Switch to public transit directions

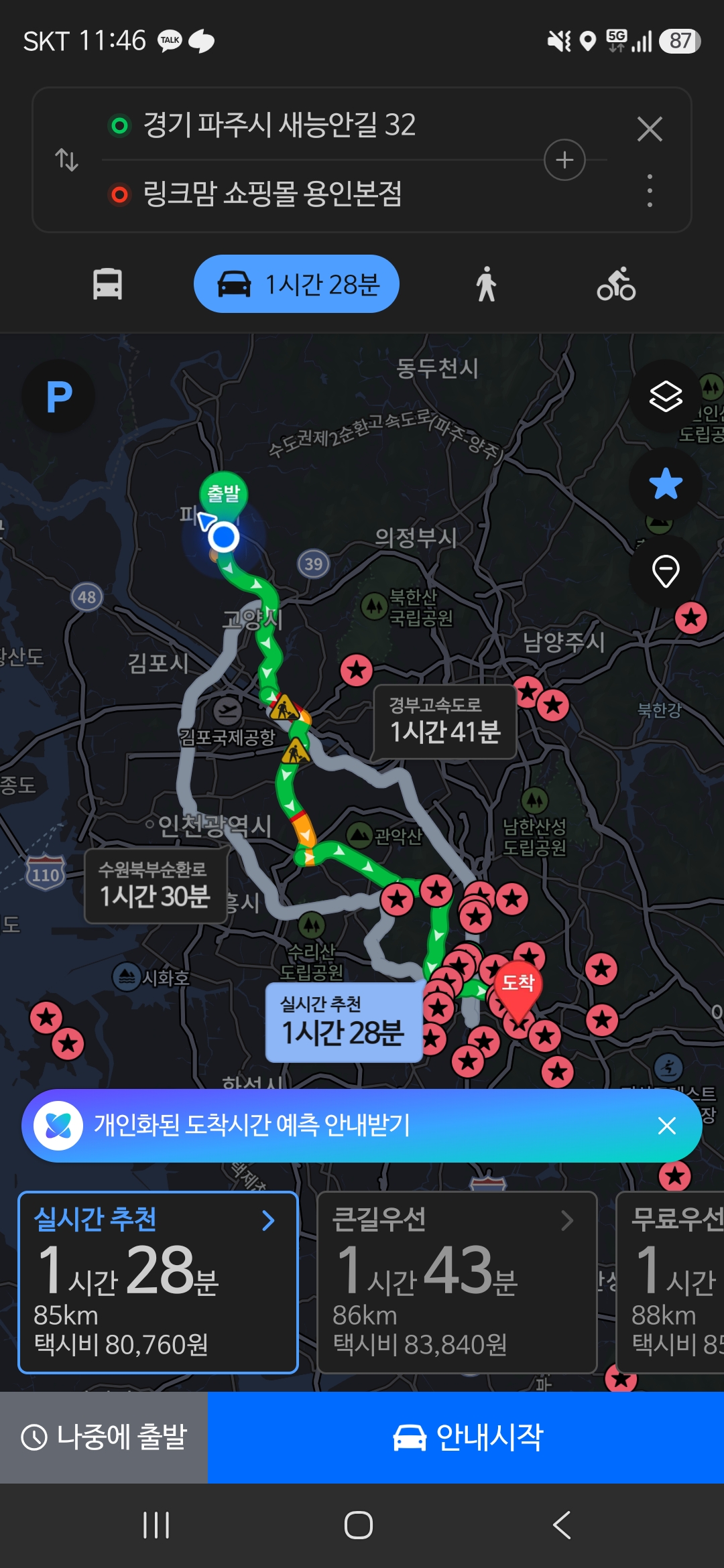click(x=107, y=284)
